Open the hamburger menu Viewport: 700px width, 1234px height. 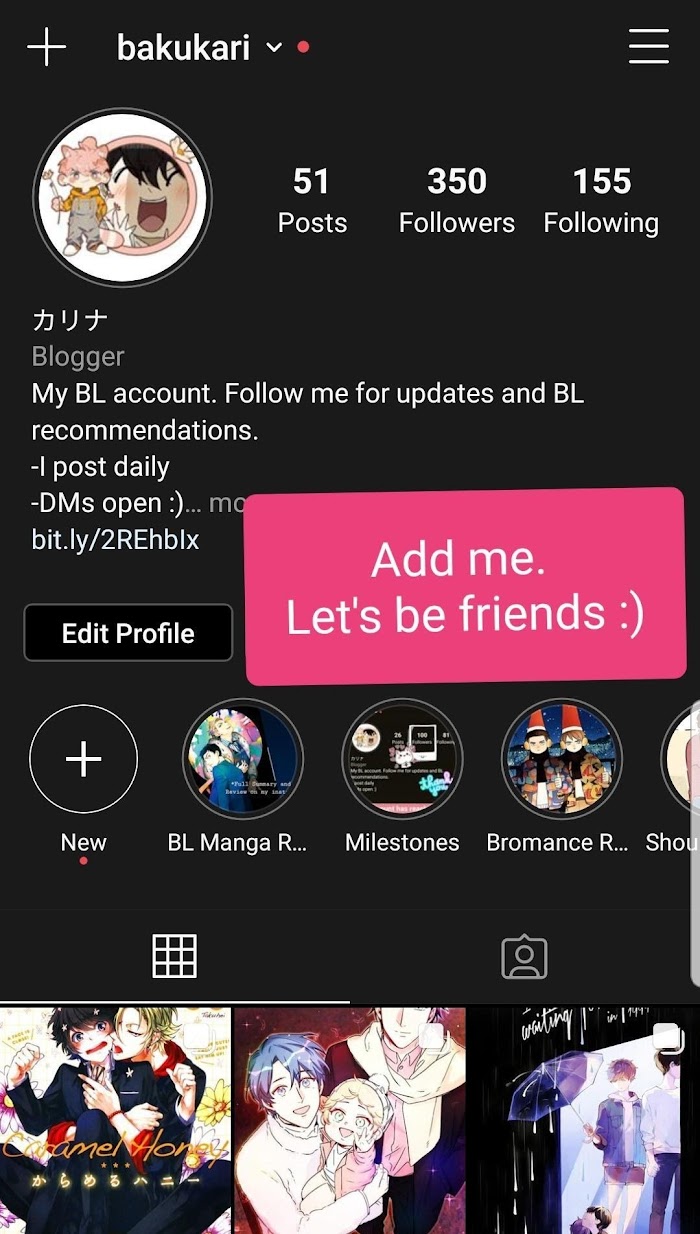click(x=648, y=47)
